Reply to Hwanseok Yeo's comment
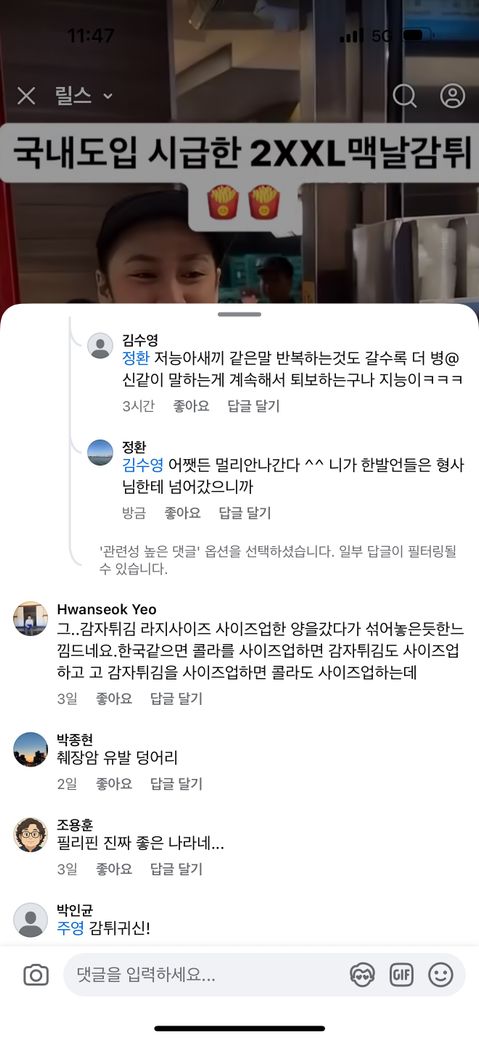The height and width of the screenshot is (1040, 479). (x=176, y=698)
